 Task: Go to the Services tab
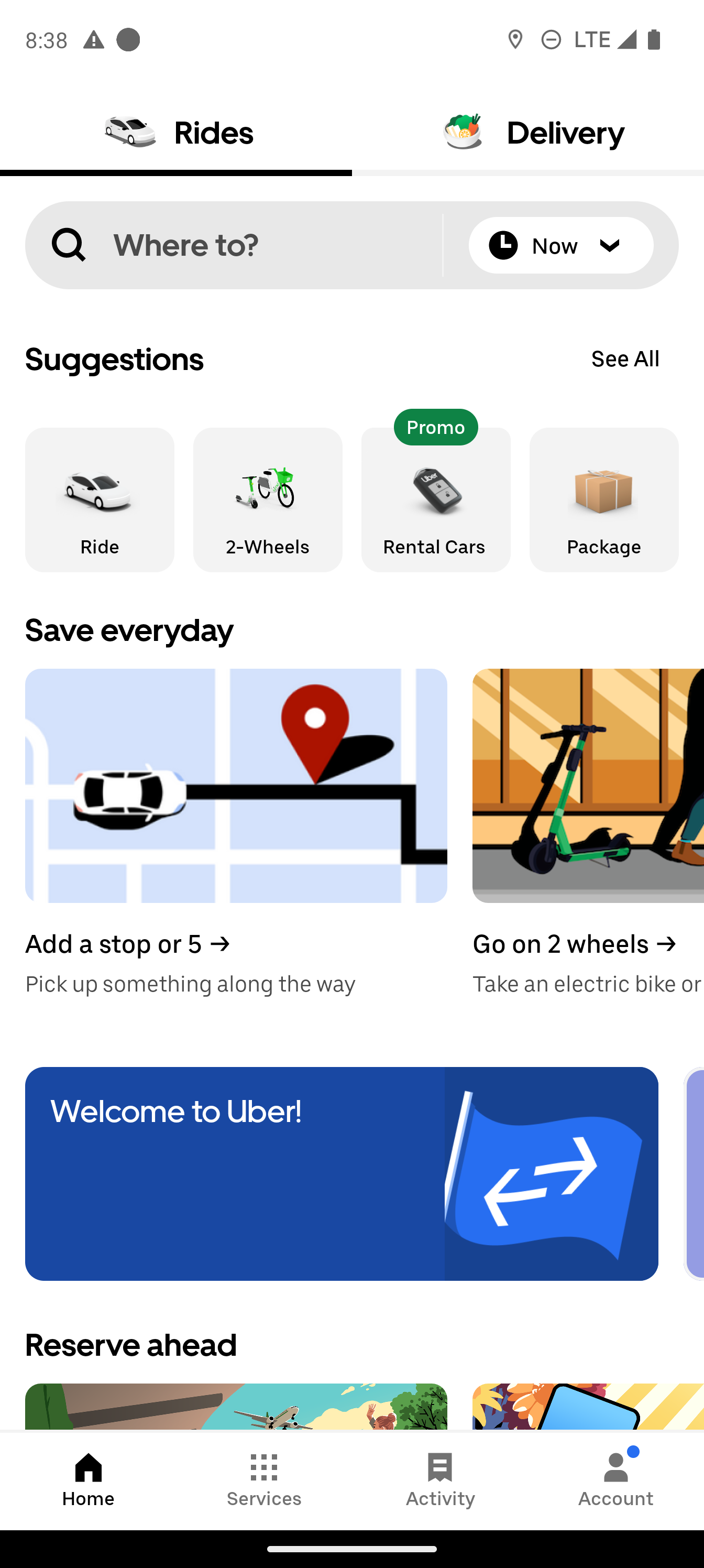[264, 1480]
